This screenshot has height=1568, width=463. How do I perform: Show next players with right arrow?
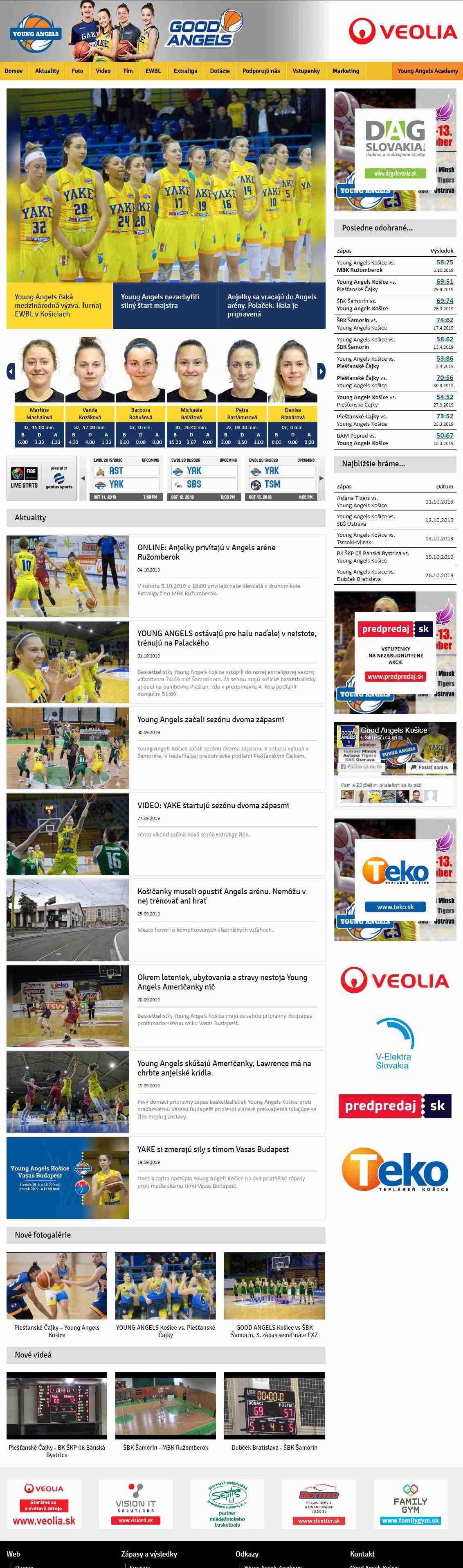(x=322, y=371)
